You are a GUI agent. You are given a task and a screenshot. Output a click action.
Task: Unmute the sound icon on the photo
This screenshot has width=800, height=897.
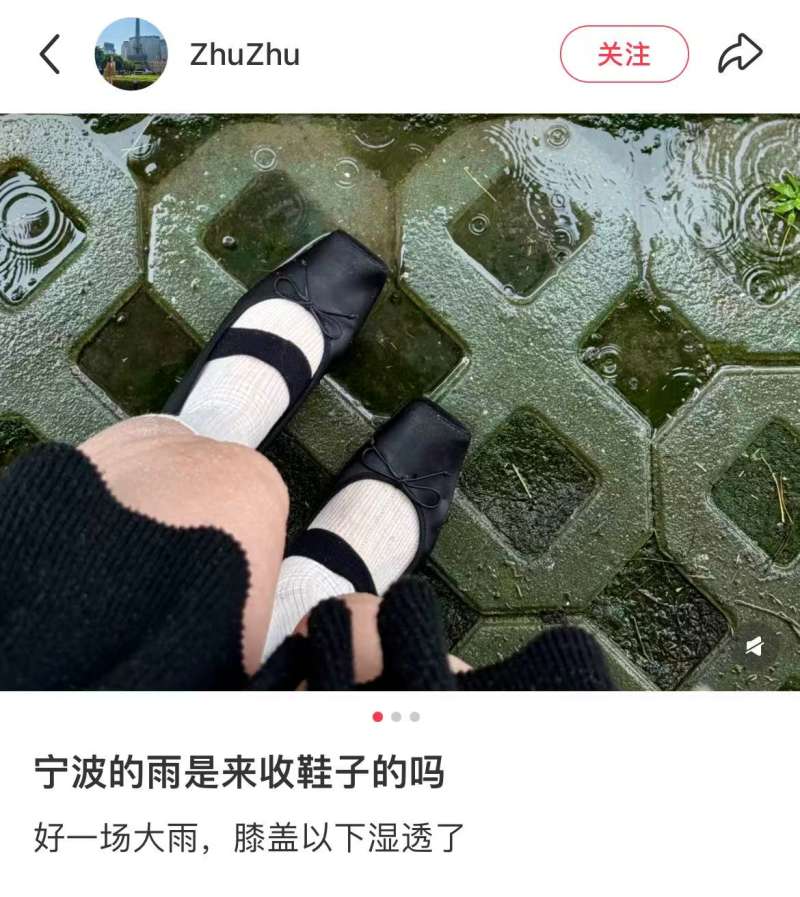755,647
